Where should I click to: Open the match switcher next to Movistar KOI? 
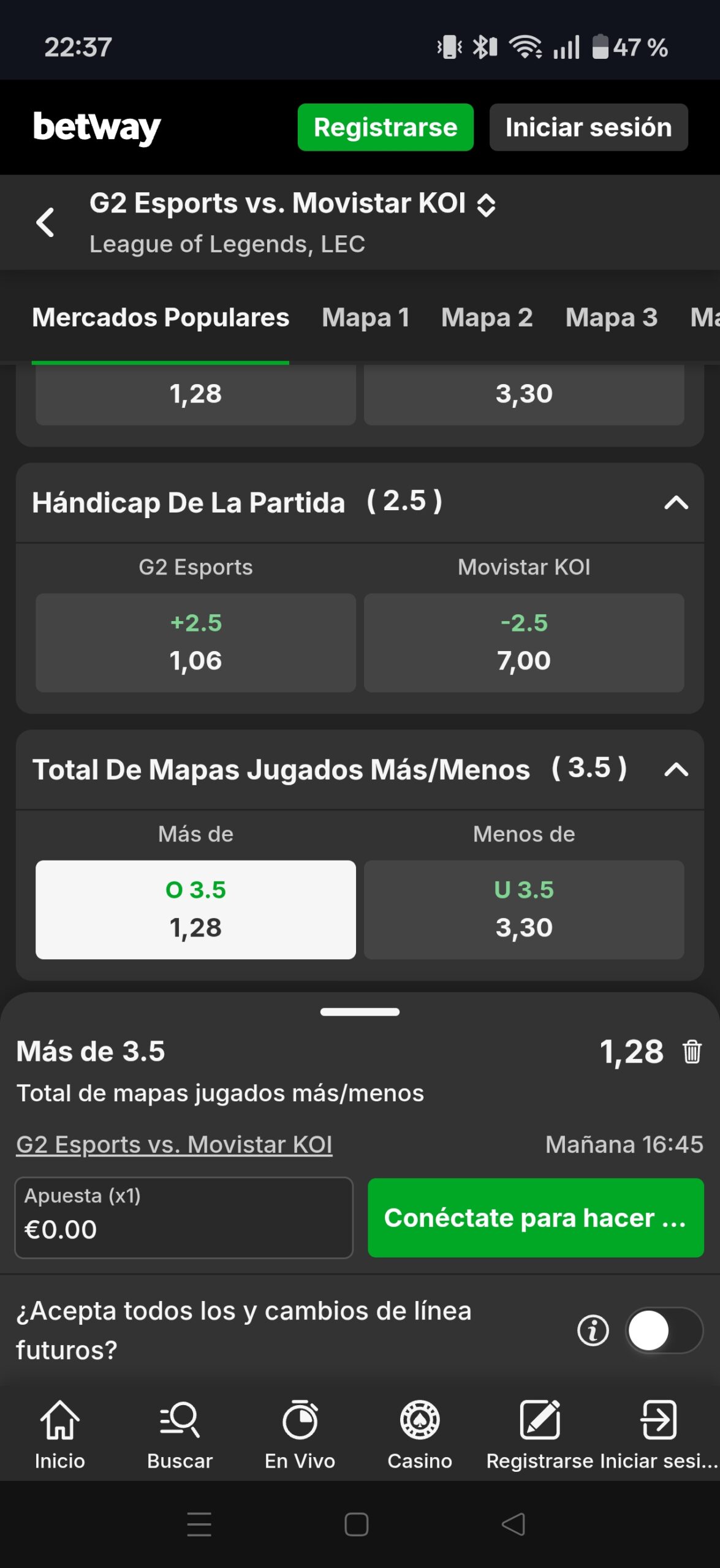click(486, 205)
